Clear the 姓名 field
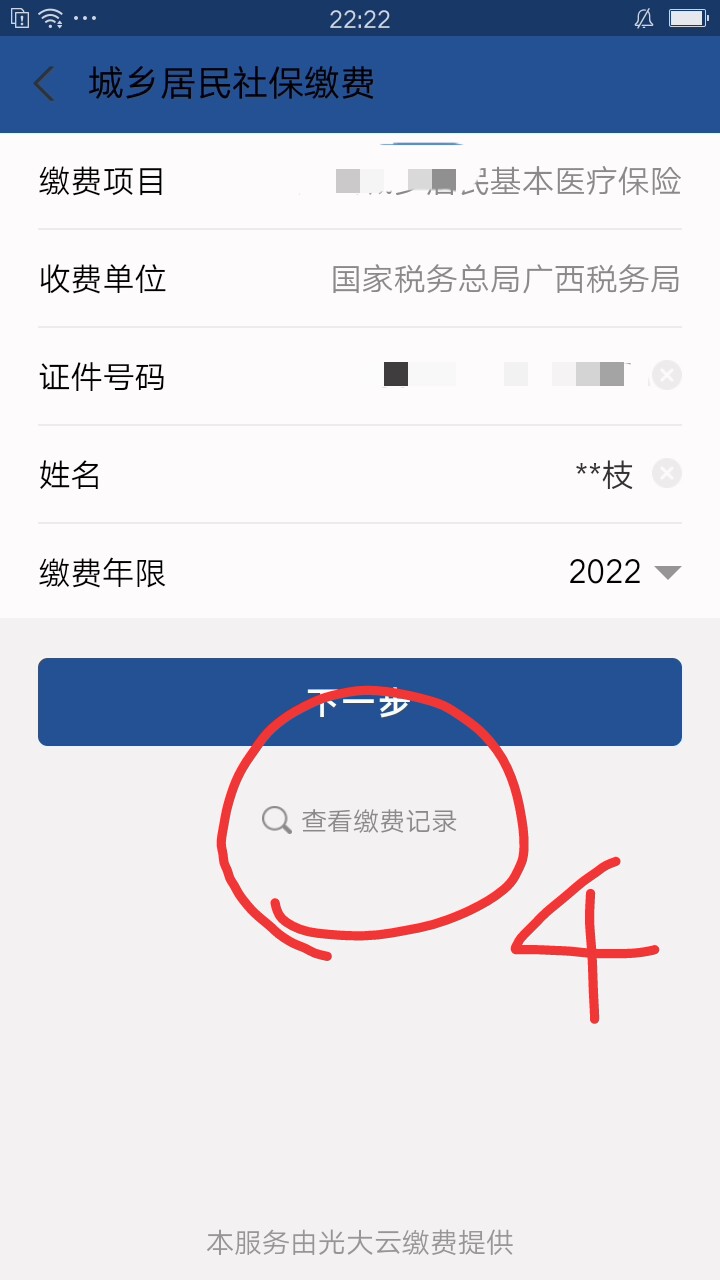This screenshot has height=1280, width=720. [x=667, y=474]
